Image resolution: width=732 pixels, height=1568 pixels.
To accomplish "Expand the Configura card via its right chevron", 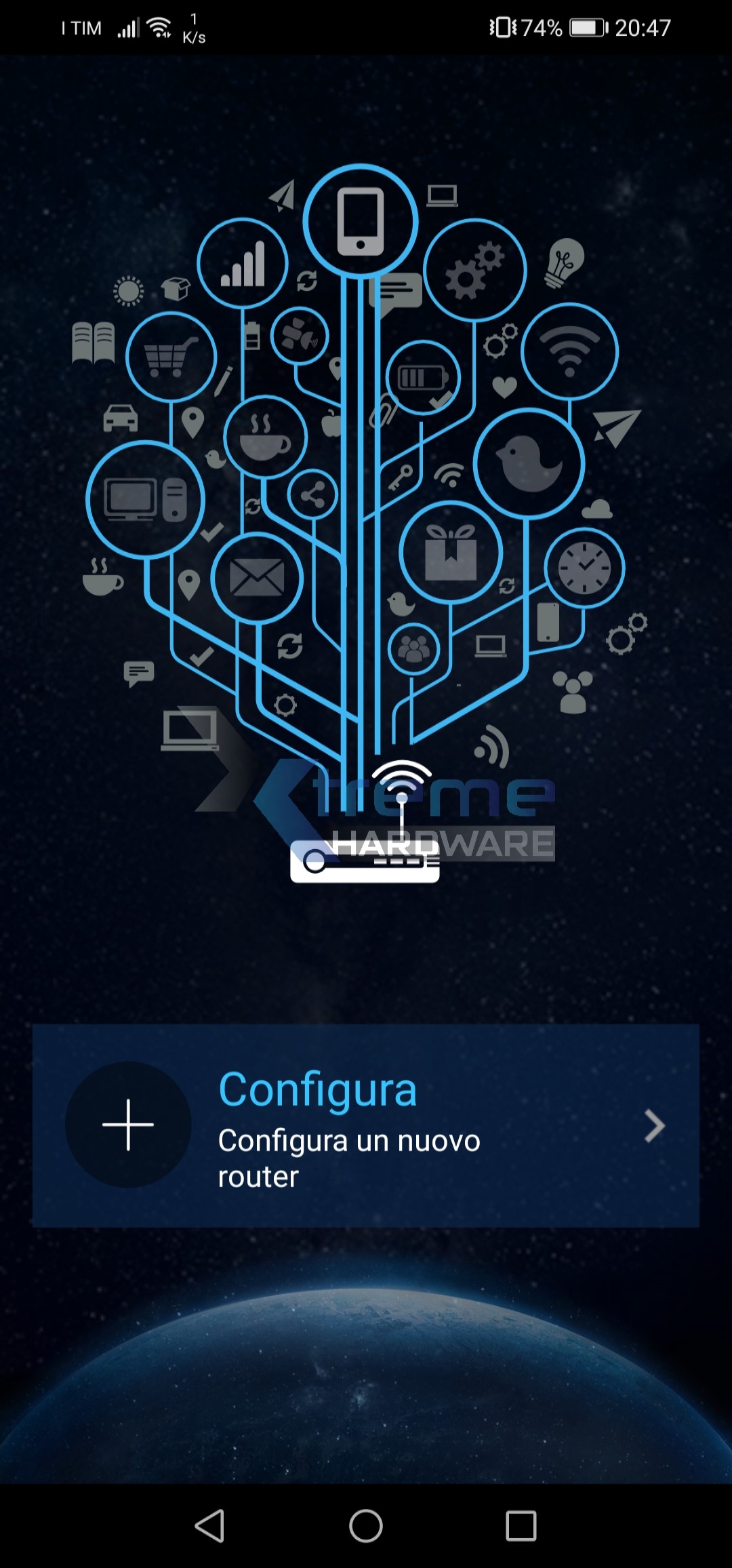I will pos(653,1125).
